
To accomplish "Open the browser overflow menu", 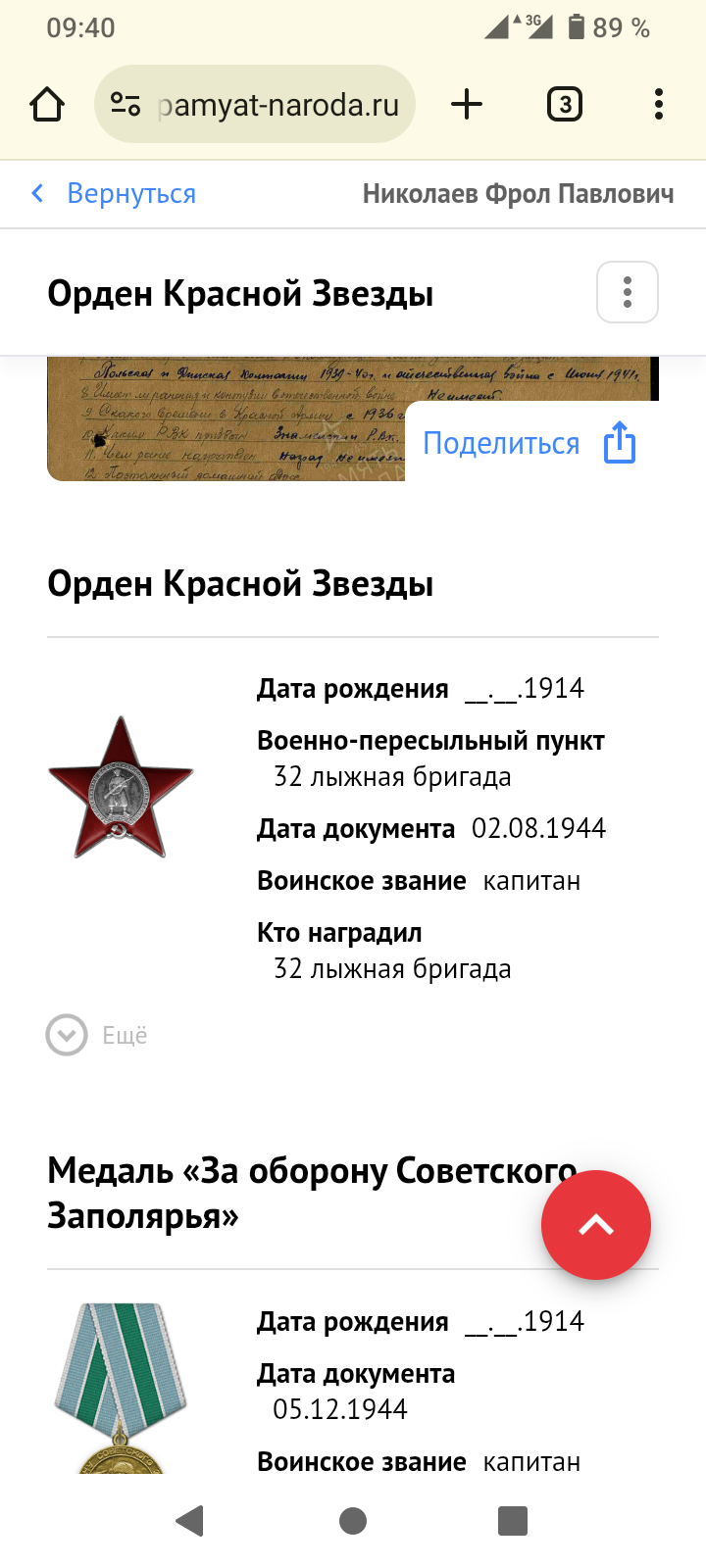I will coord(658,104).
